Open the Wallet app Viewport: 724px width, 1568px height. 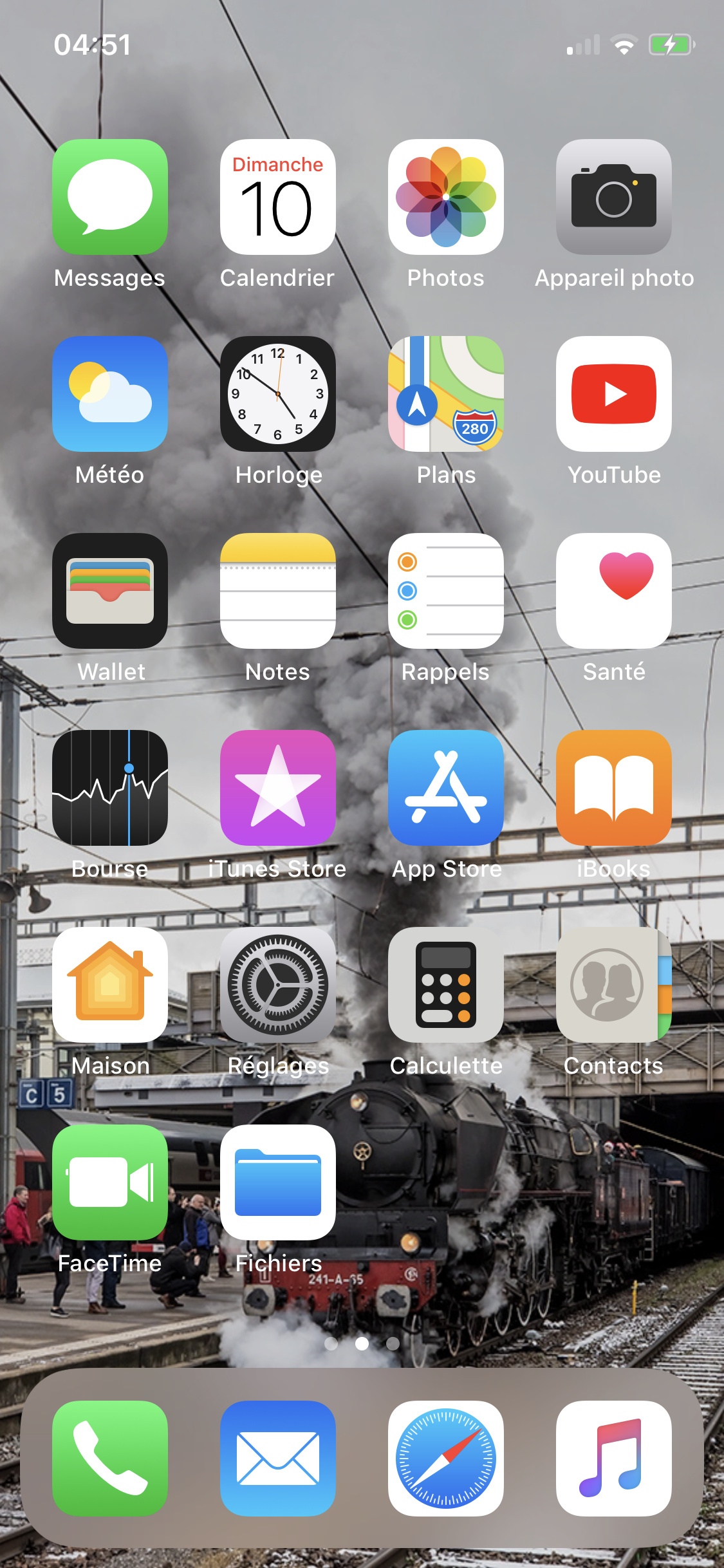[110, 591]
